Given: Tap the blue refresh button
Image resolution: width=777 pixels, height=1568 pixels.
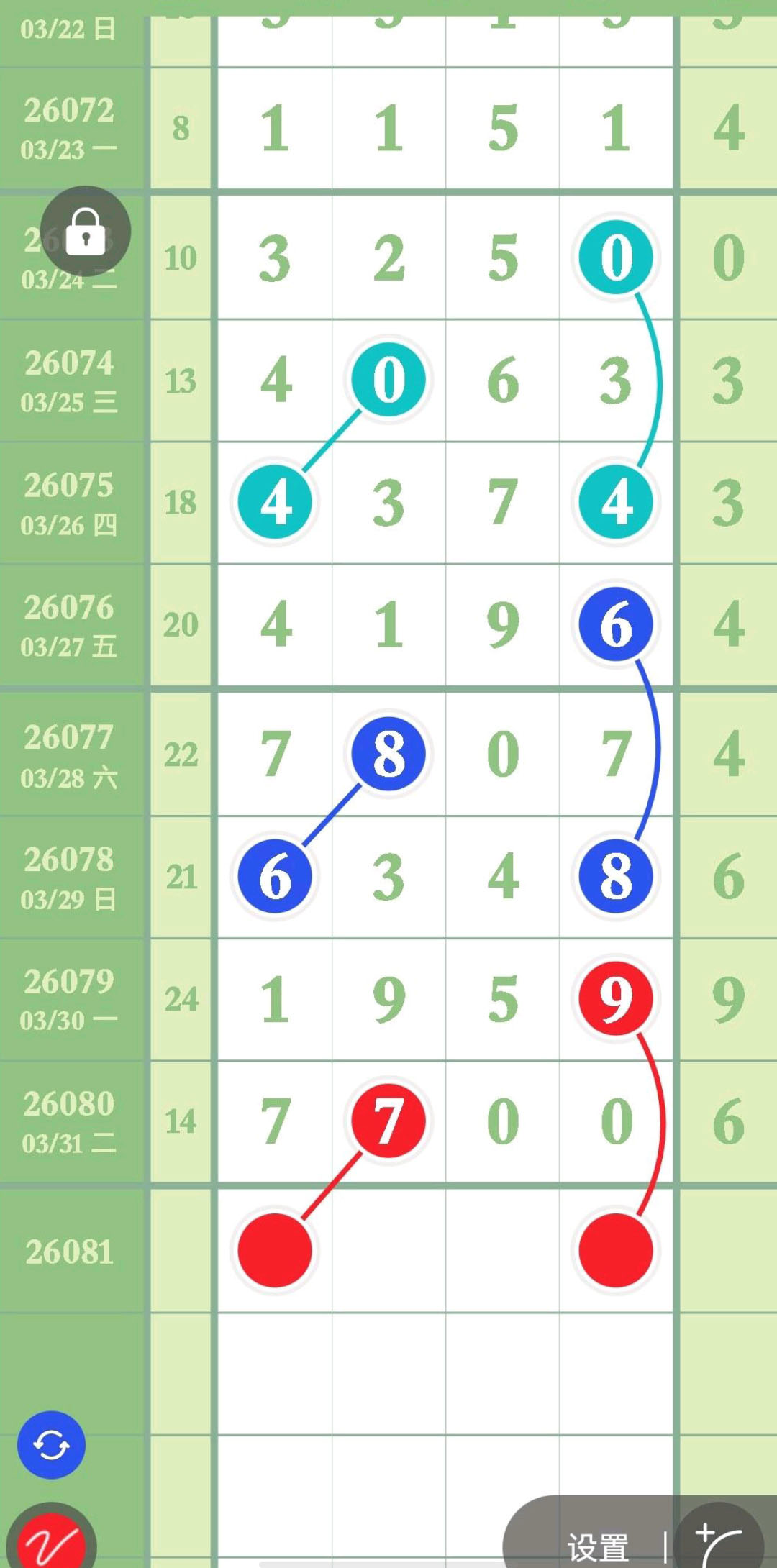Looking at the screenshot, I should click(x=51, y=1444).
